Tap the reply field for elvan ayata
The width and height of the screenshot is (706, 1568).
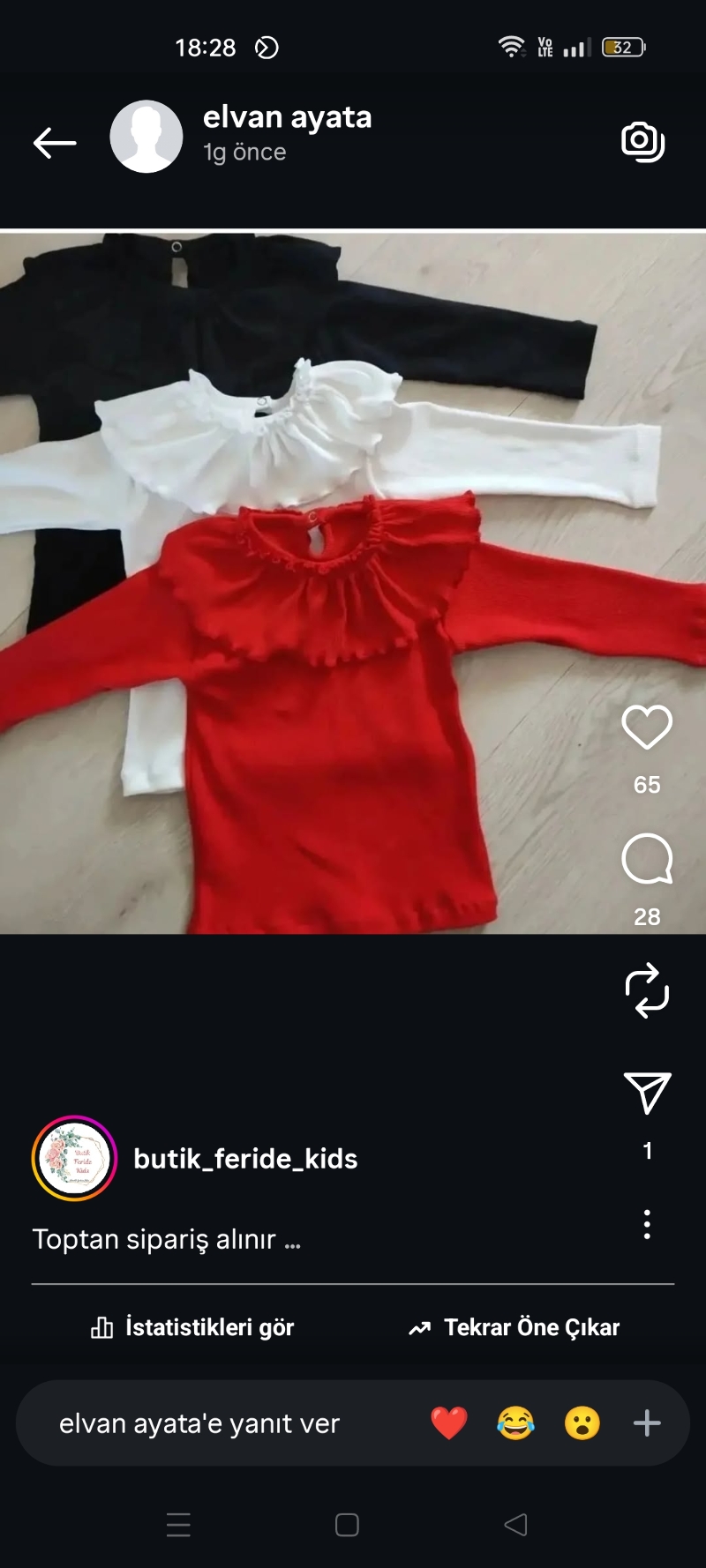tap(199, 1423)
